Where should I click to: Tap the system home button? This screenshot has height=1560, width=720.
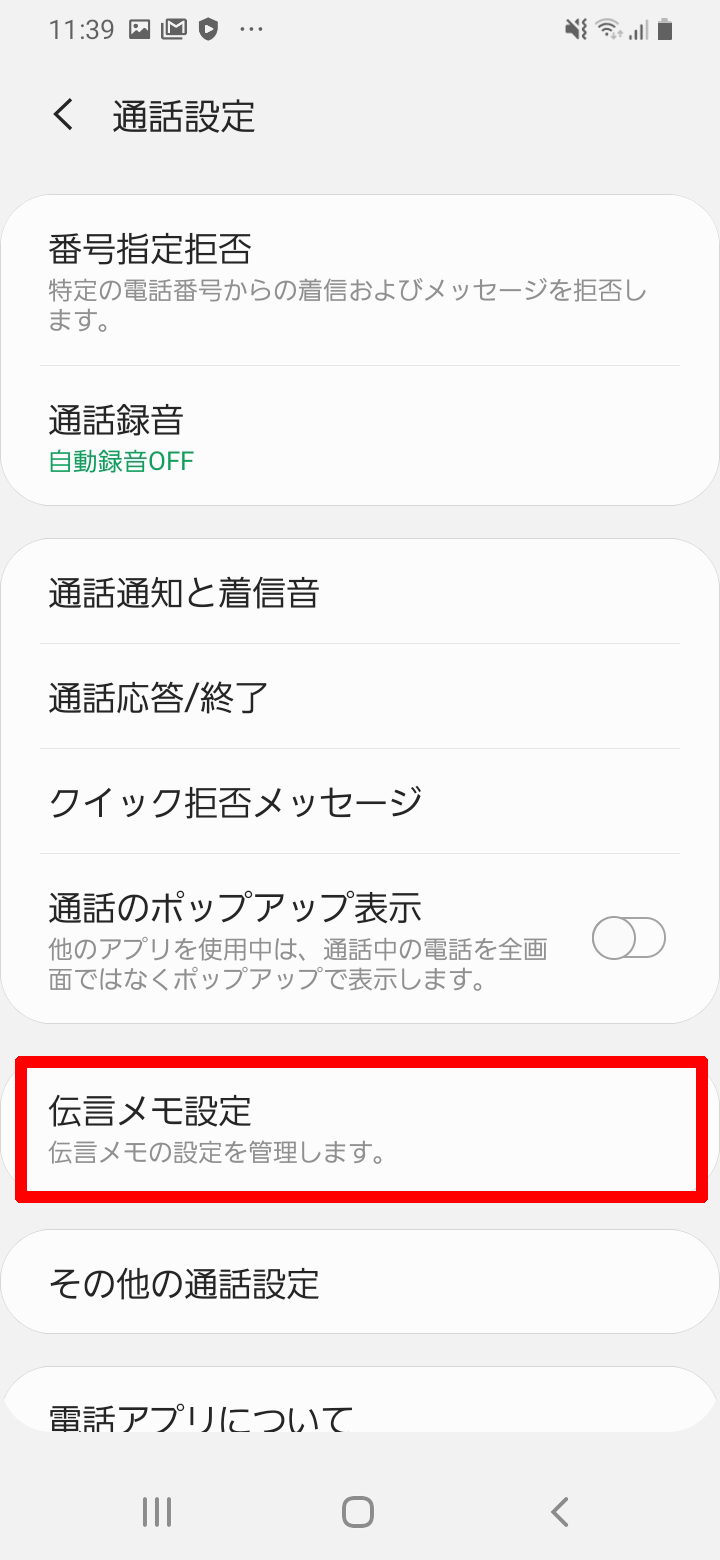[x=358, y=1511]
